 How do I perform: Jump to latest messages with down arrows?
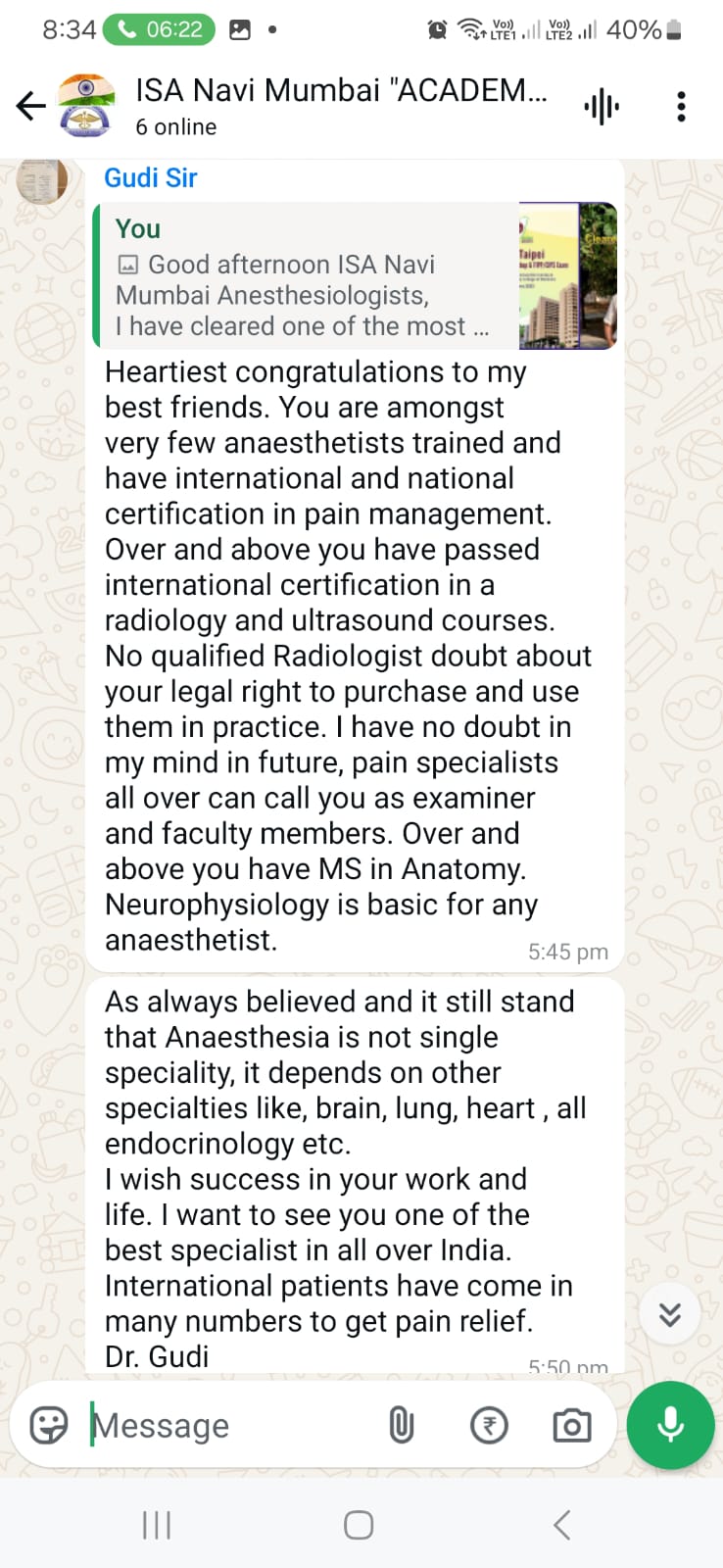670,1314
